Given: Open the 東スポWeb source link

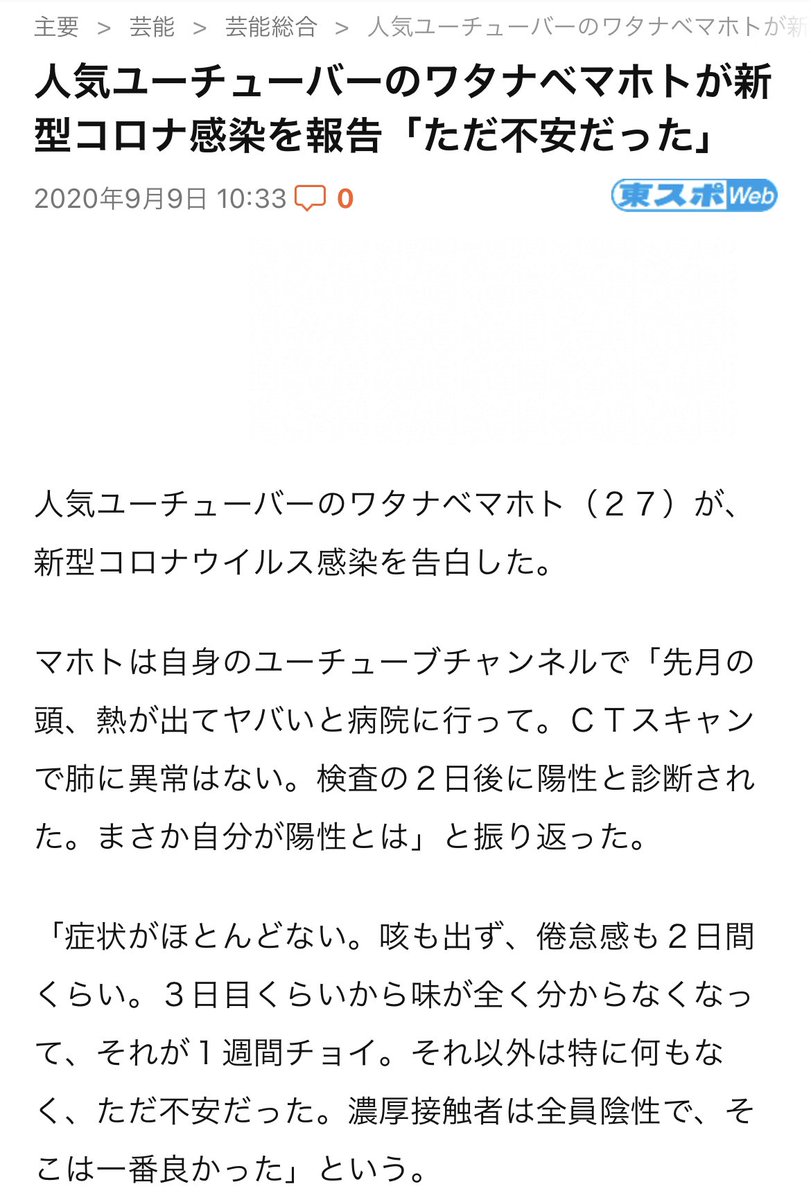Looking at the screenshot, I should (693, 196).
